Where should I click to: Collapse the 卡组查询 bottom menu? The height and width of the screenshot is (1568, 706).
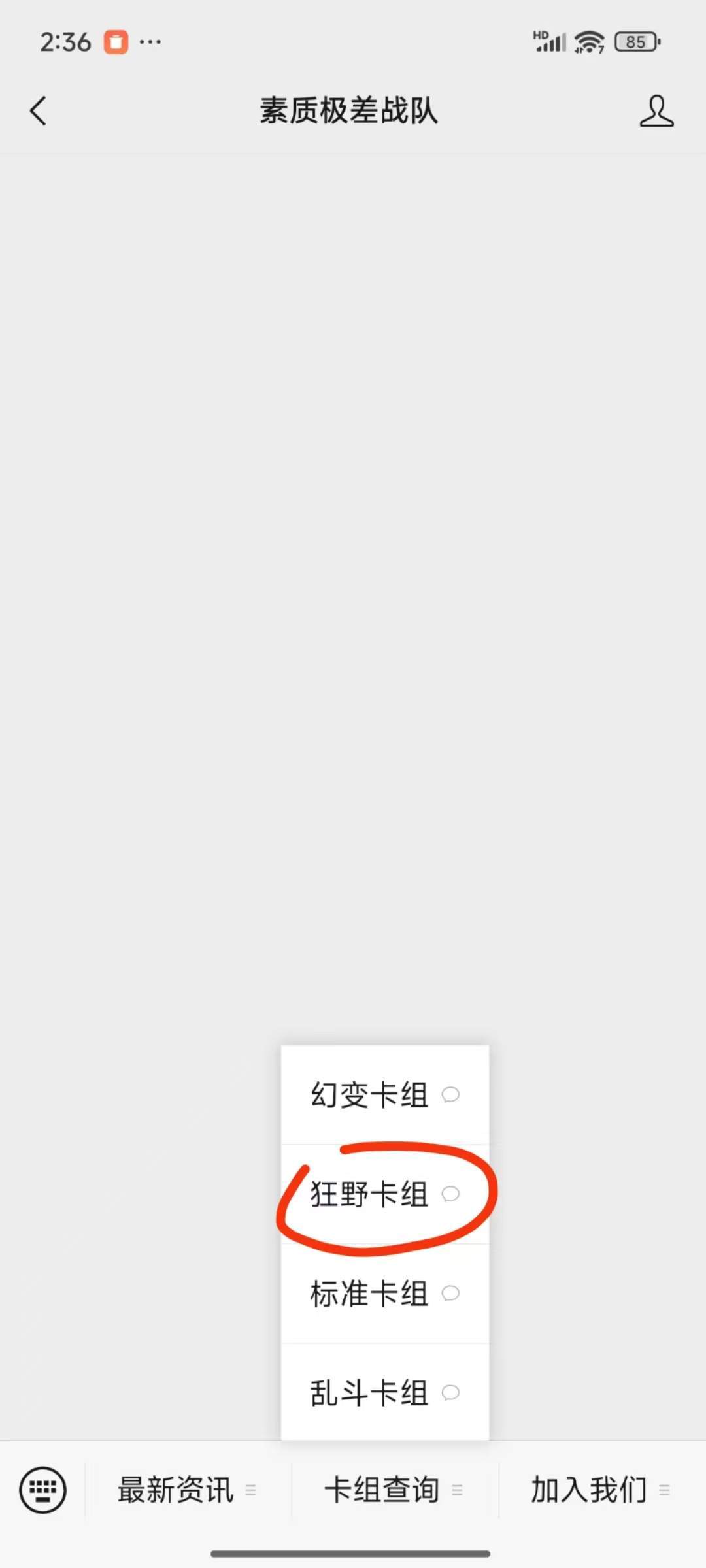394,1490
